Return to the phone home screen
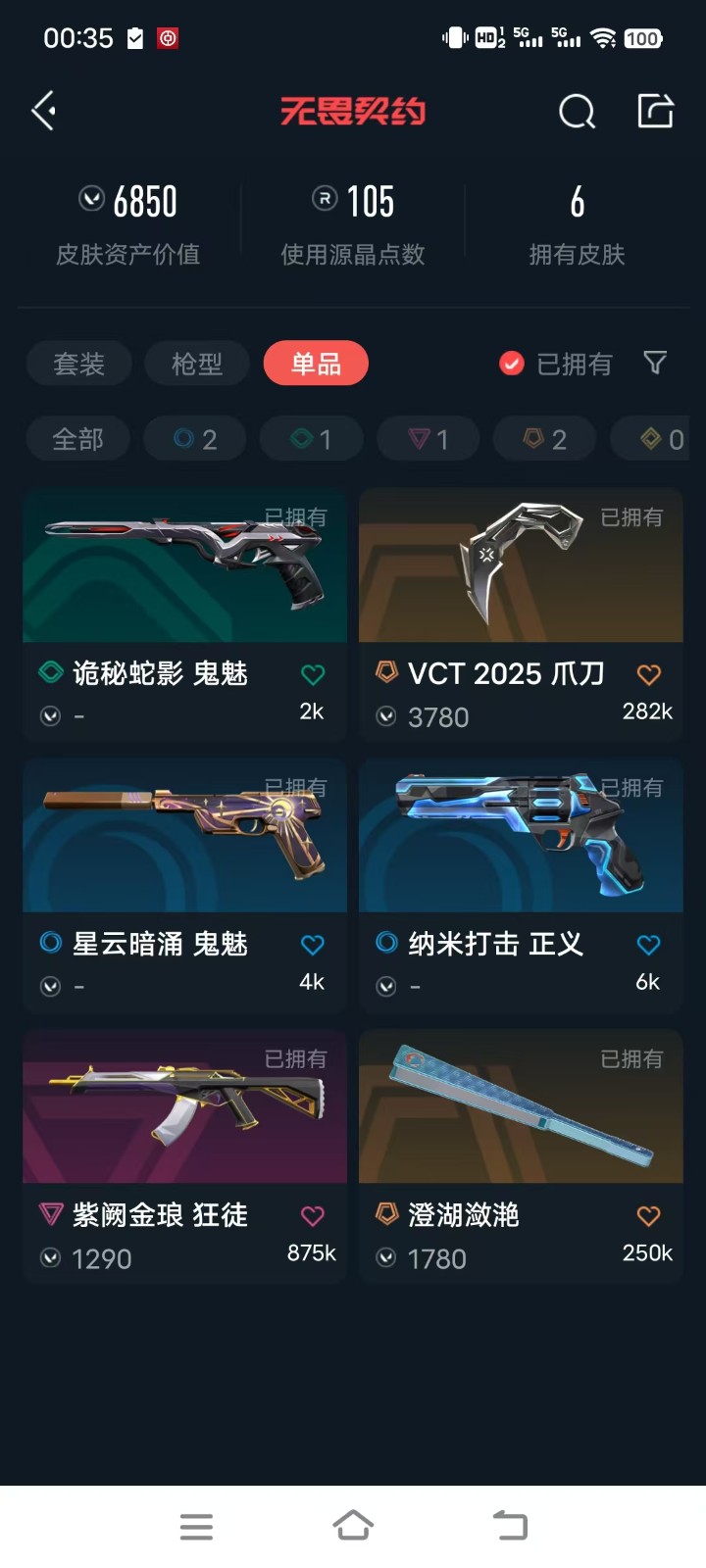Screen dimensions: 706x1568 click(x=353, y=1526)
